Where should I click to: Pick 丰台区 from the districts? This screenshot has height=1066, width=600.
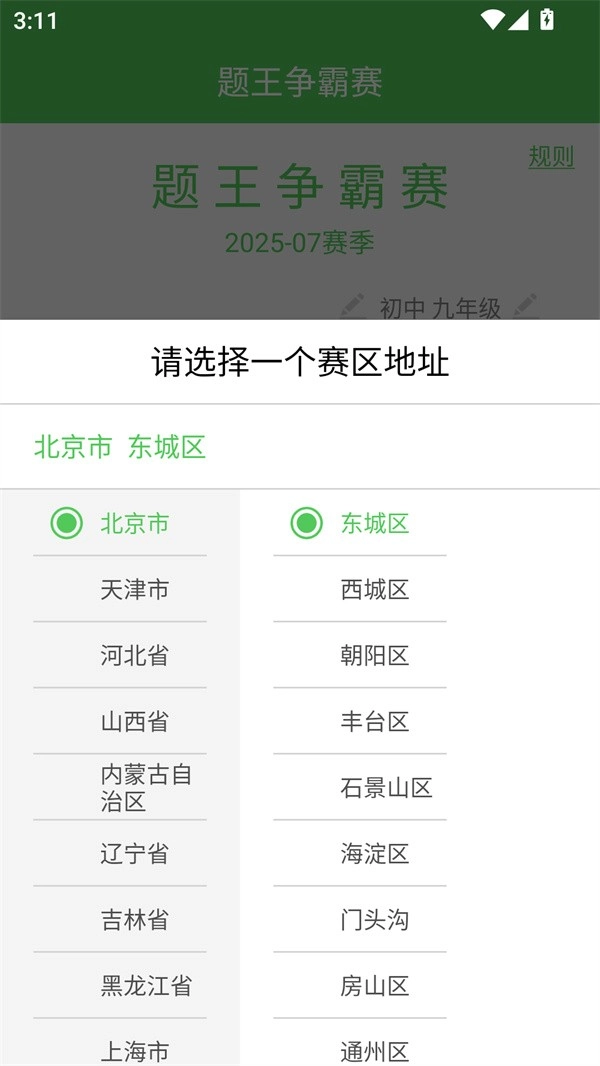pyautogui.click(x=375, y=721)
